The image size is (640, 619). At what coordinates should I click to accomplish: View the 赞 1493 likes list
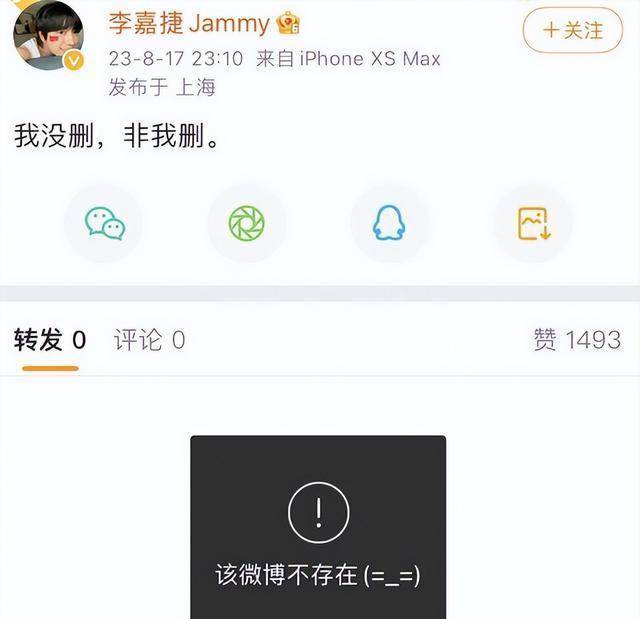(577, 340)
